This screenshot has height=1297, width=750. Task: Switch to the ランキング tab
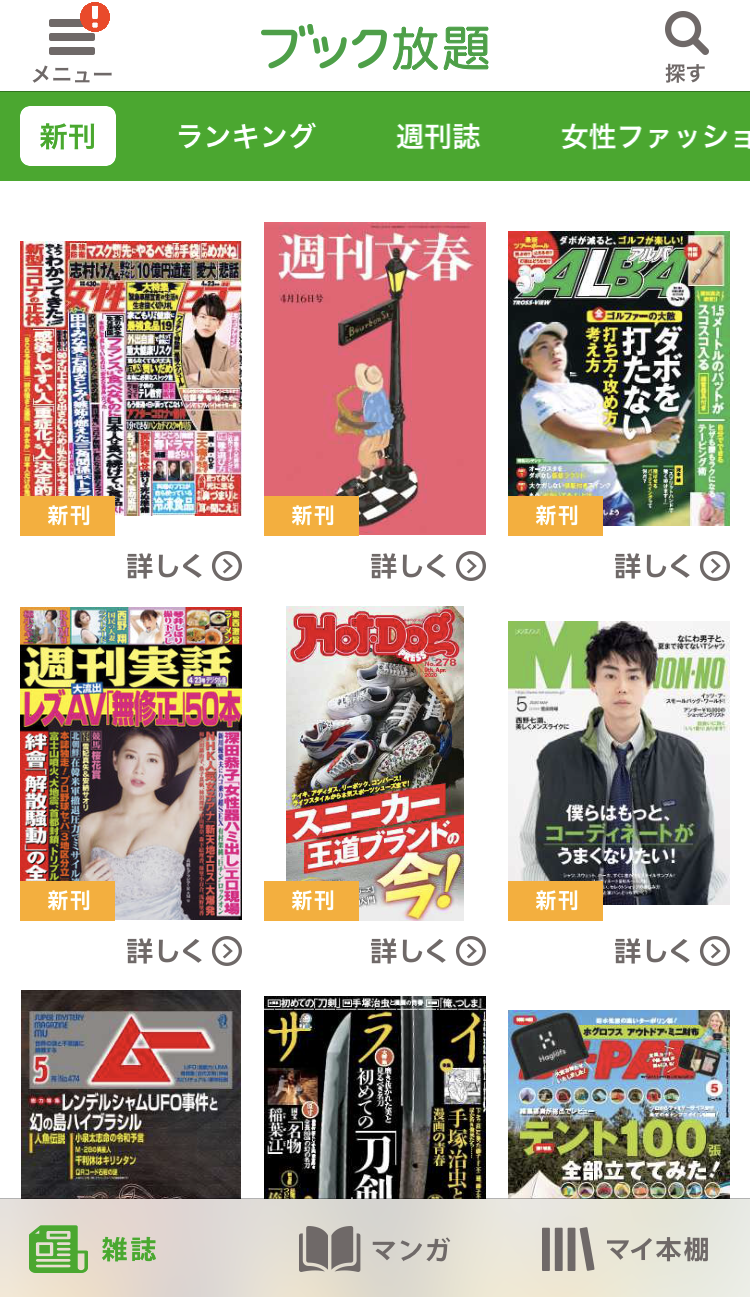point(246,136)
